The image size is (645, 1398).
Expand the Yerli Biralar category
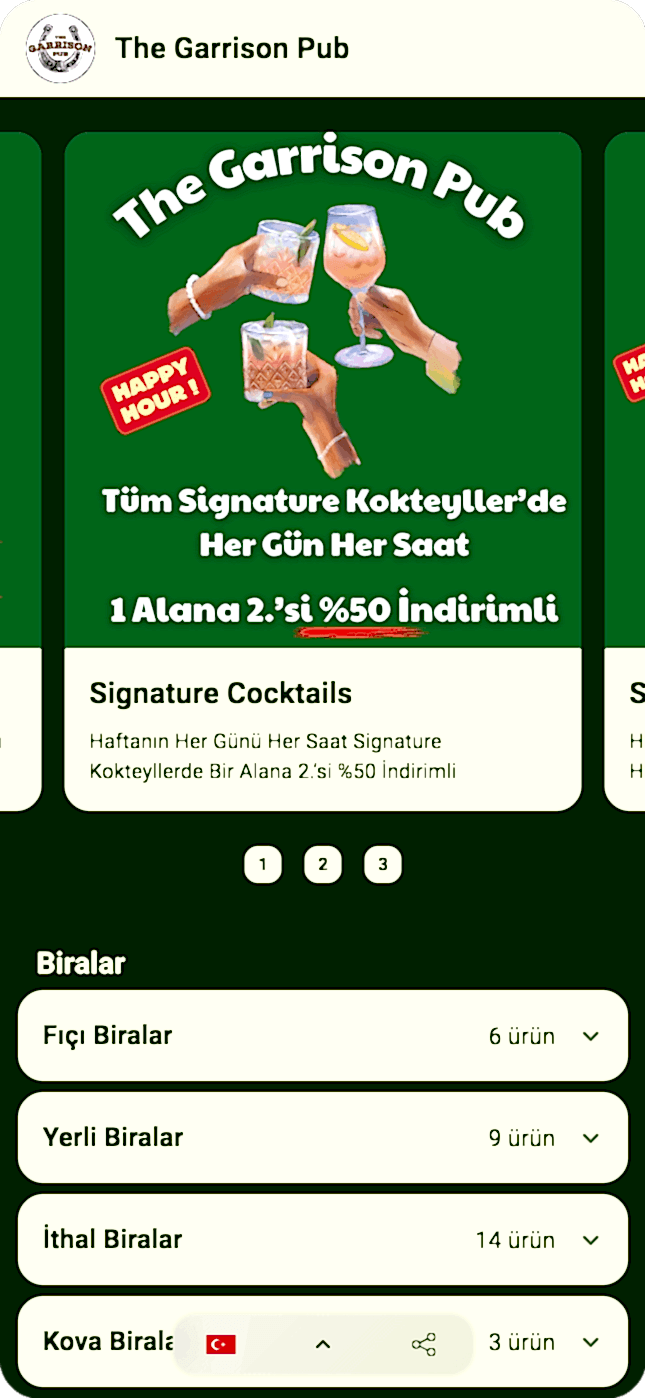click(322, 1138)
